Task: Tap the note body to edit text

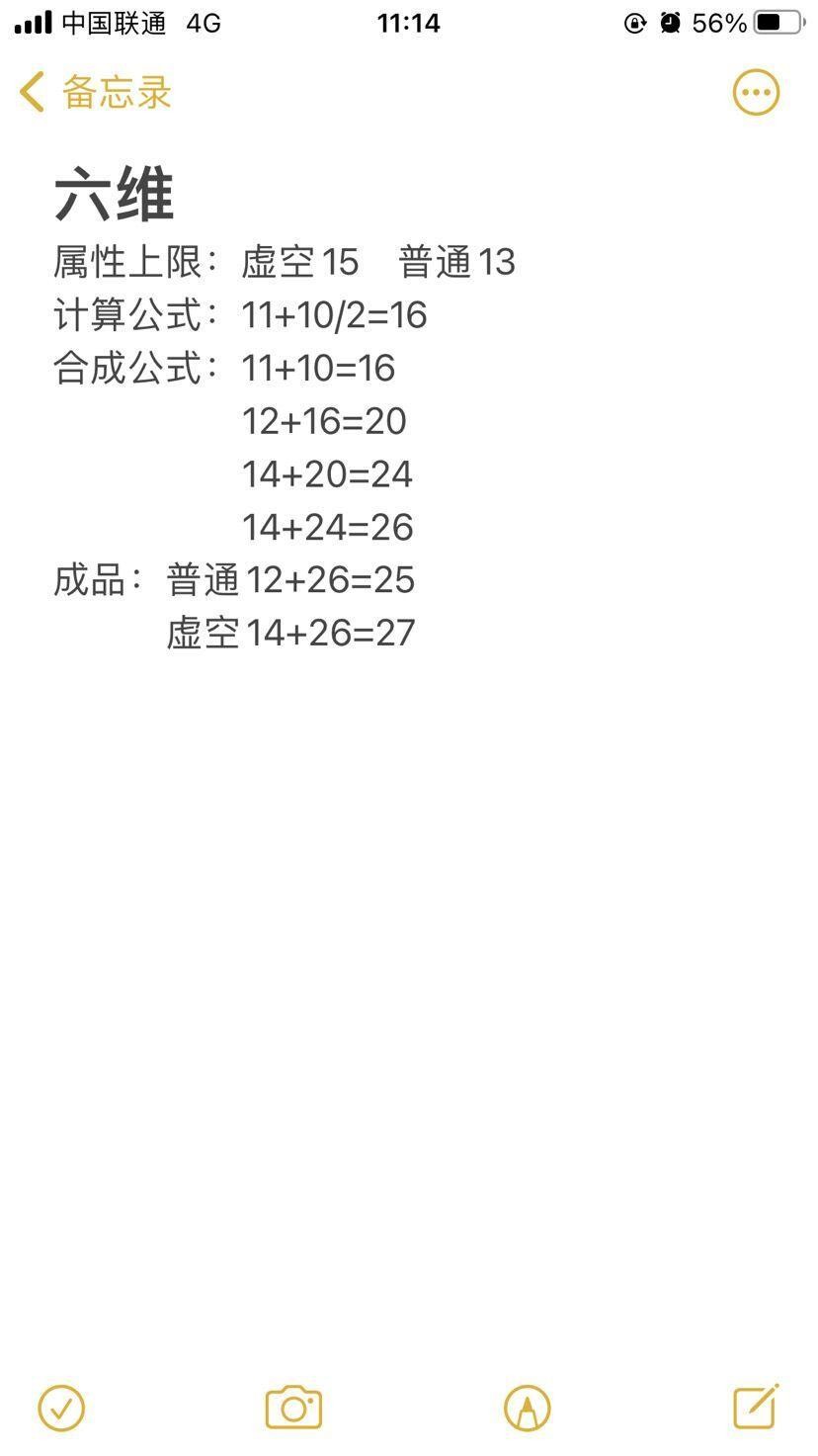Action: pyautogui.click(x=395, y=890)
